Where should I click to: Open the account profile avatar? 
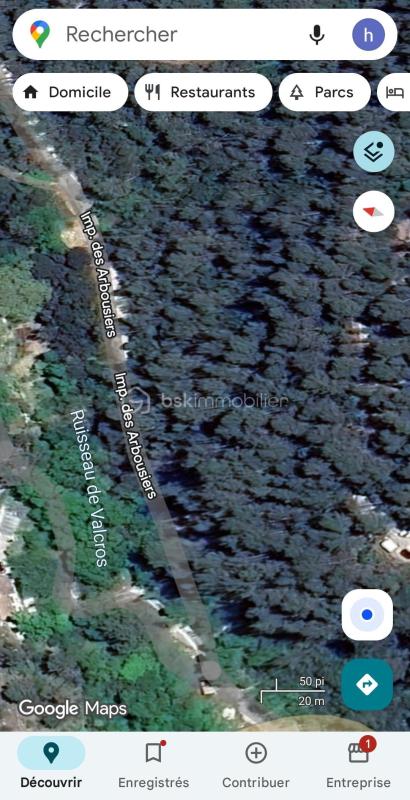(x=368, y=35)
